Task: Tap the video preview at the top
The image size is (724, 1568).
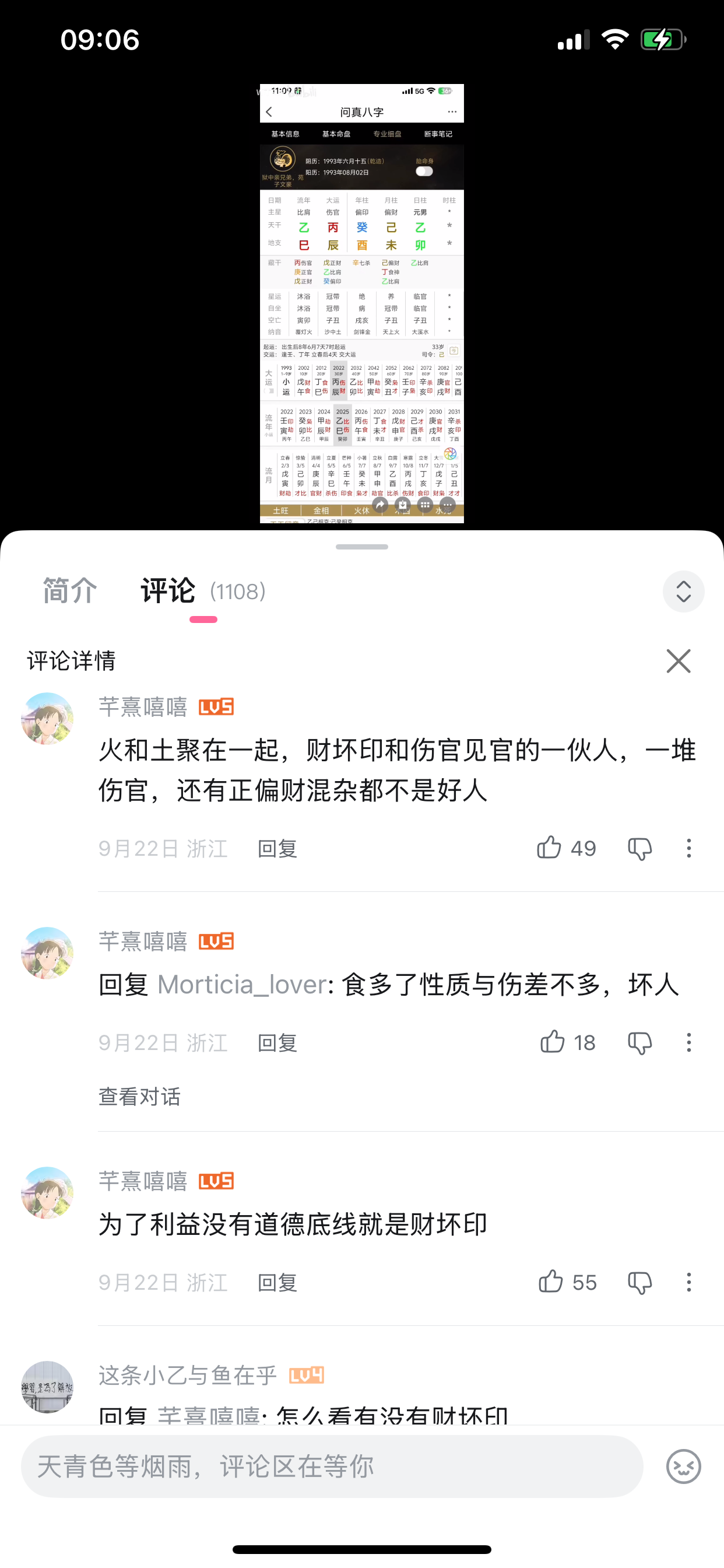Action: [361, 303]
